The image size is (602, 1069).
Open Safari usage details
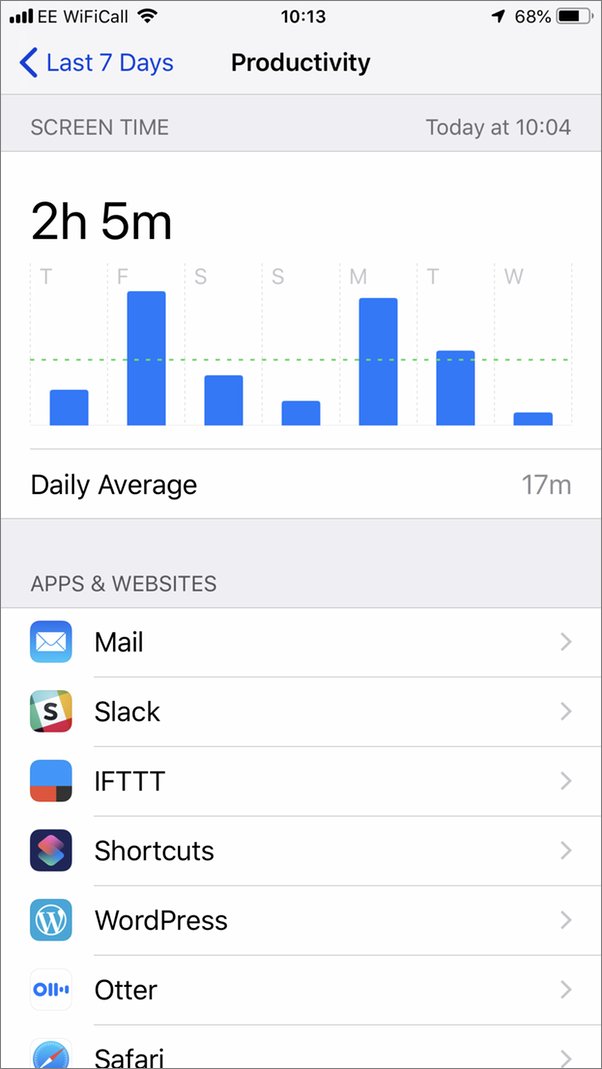tap(301, 1047)
